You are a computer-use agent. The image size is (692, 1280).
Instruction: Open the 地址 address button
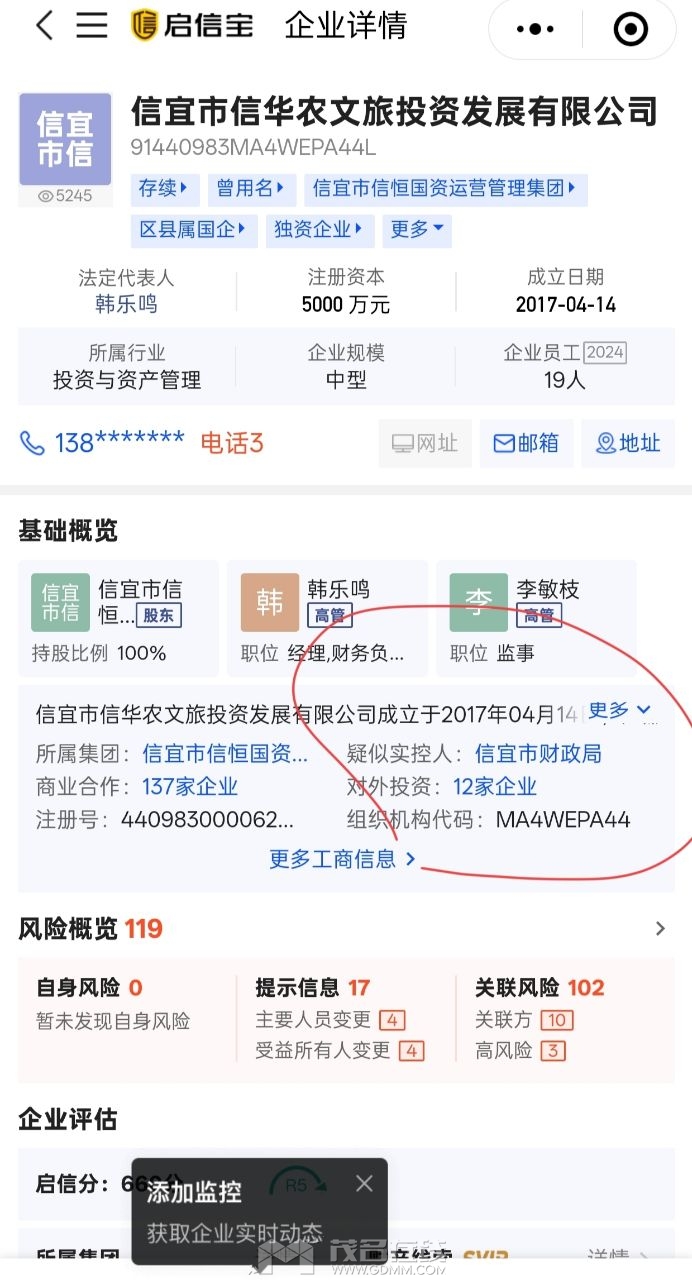click(628, 443)
